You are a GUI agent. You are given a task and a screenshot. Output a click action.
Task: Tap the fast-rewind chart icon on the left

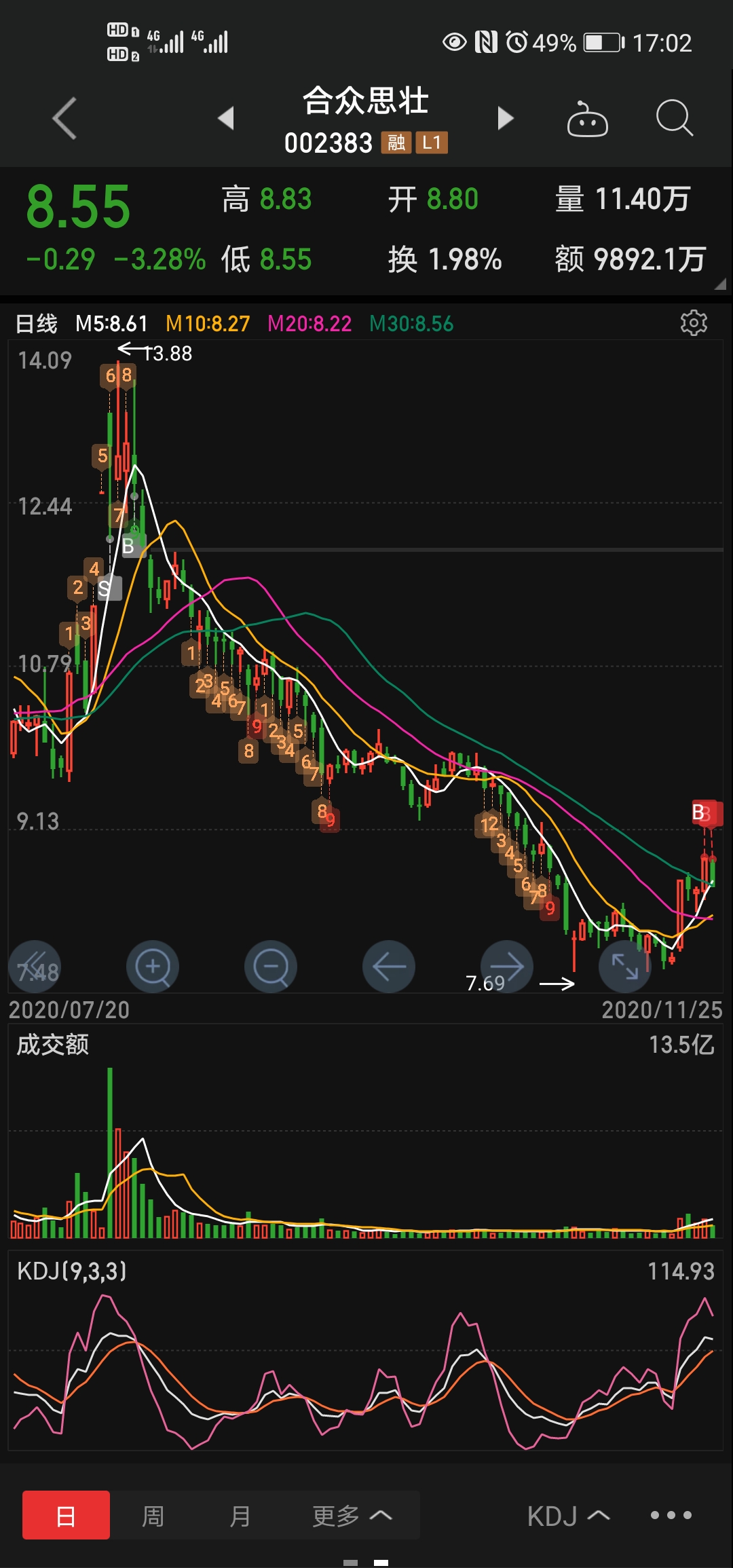point(35,967)
